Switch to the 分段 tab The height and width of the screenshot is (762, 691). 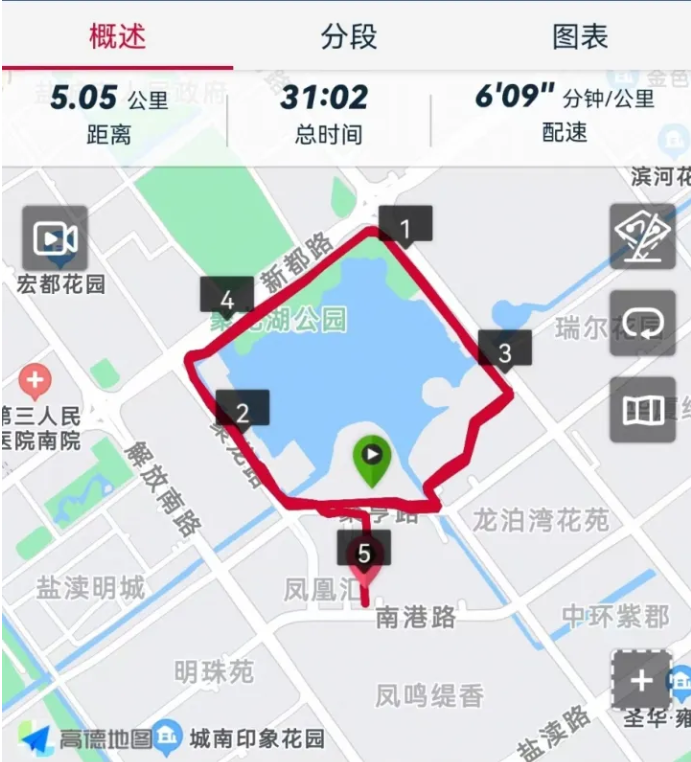click(x=349, y=37)
